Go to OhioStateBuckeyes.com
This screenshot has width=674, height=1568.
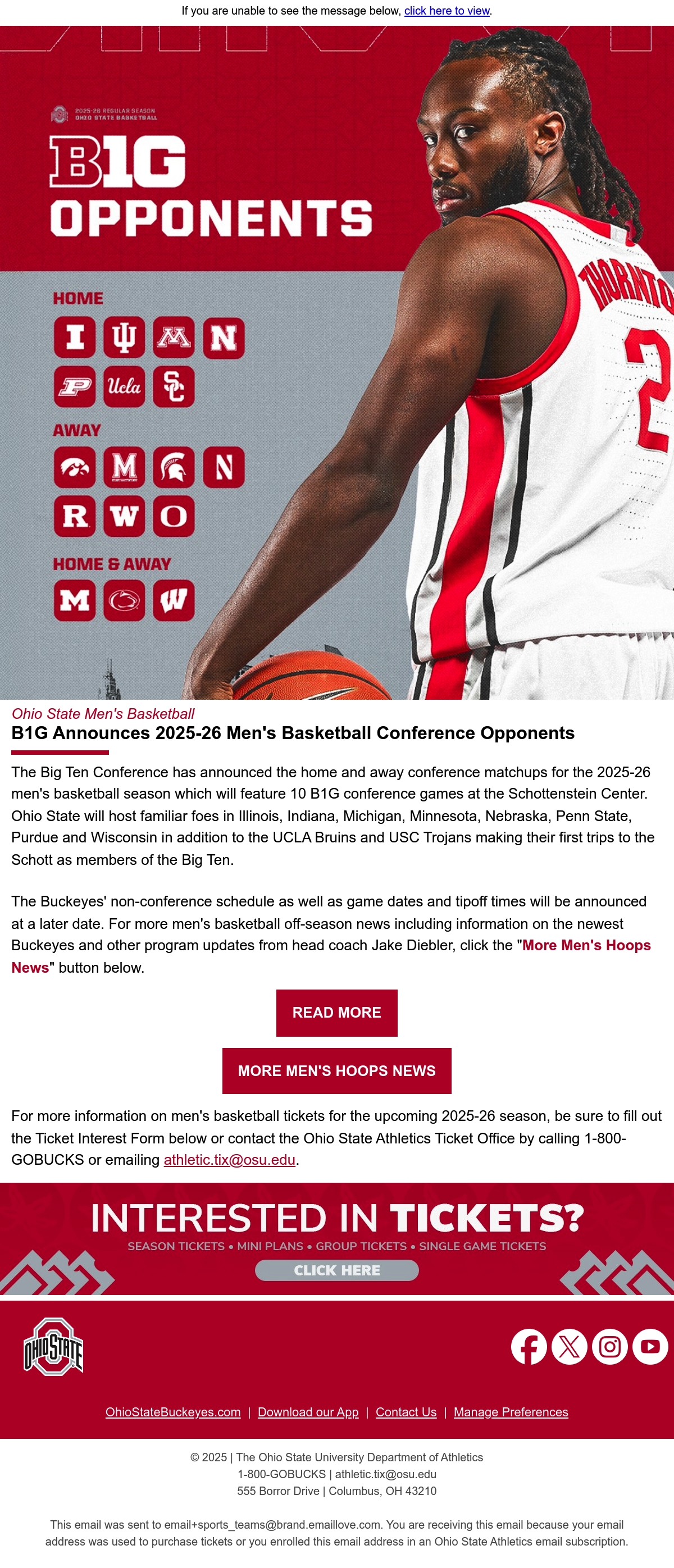pyautogui.click(x=173, y=1412)
